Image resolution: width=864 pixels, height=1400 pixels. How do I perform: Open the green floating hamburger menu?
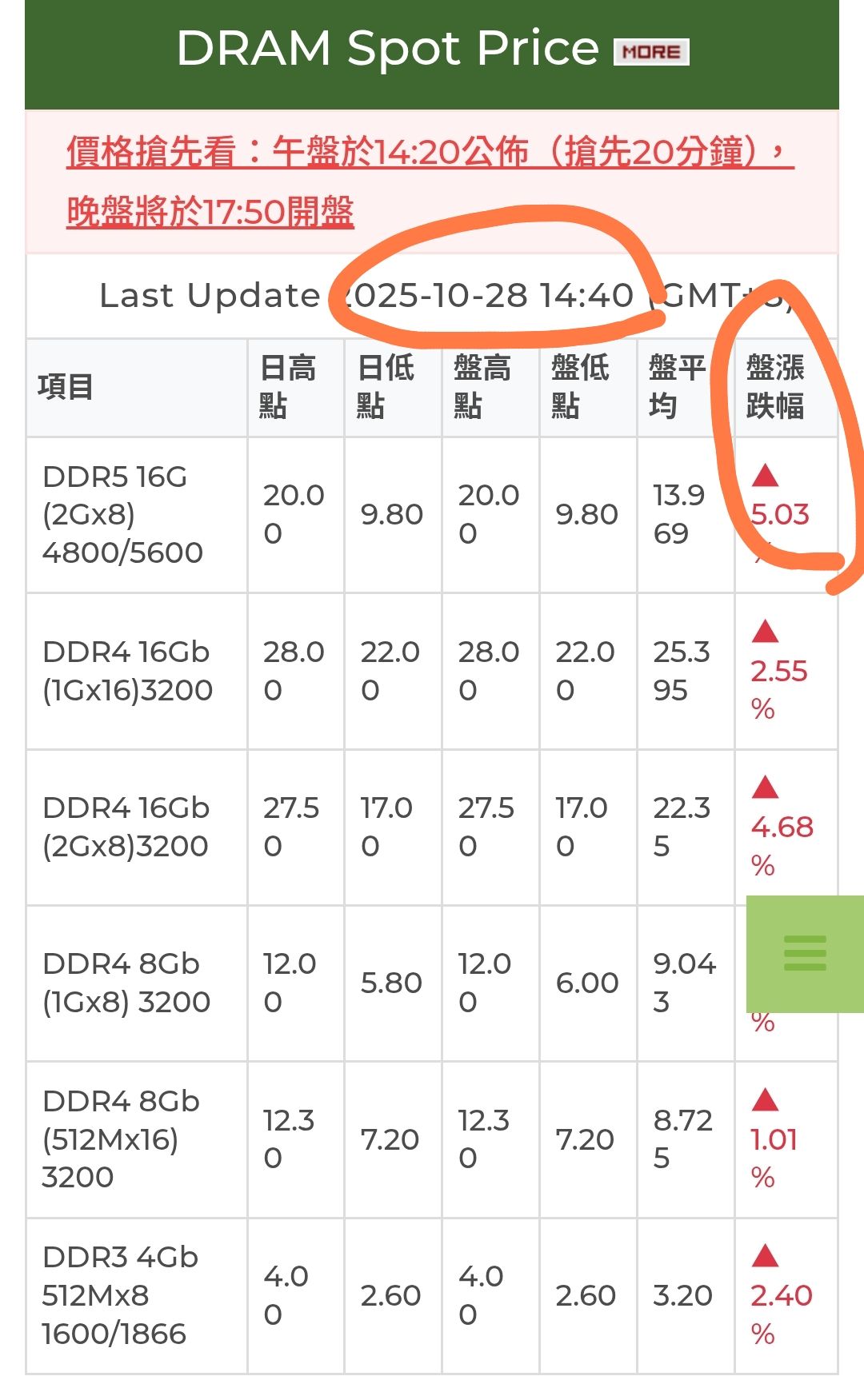click(x=804, y=954)
